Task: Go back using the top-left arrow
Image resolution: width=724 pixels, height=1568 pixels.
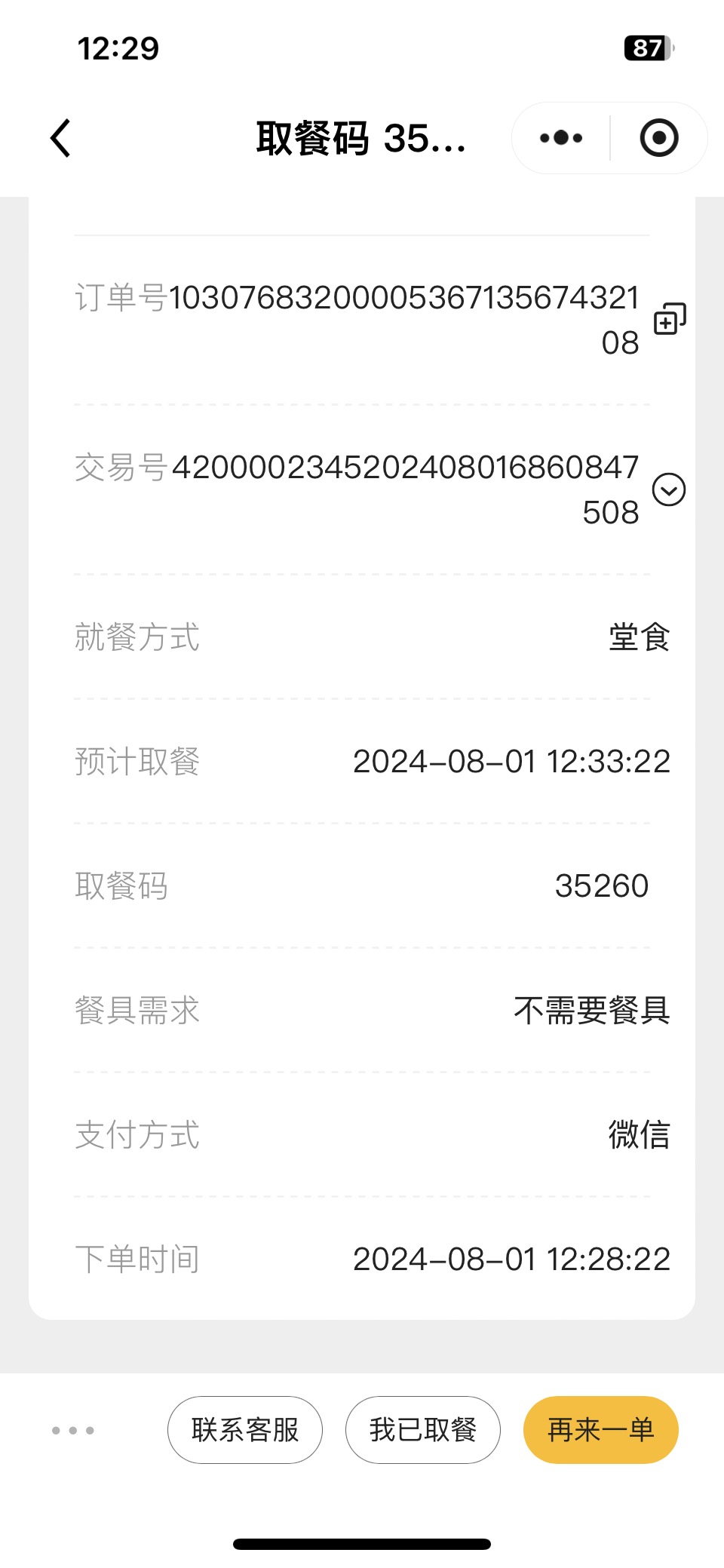Action: (x=60, y=138)
